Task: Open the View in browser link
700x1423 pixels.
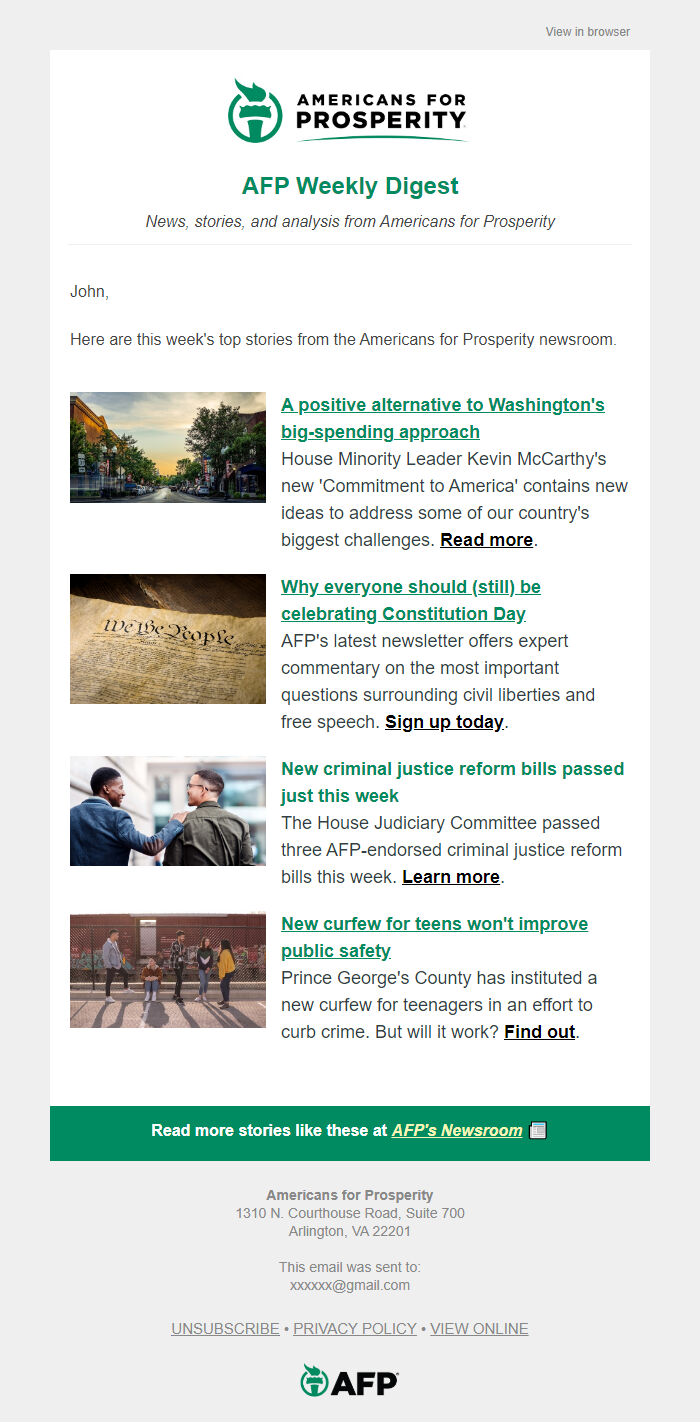Action: 587,32
